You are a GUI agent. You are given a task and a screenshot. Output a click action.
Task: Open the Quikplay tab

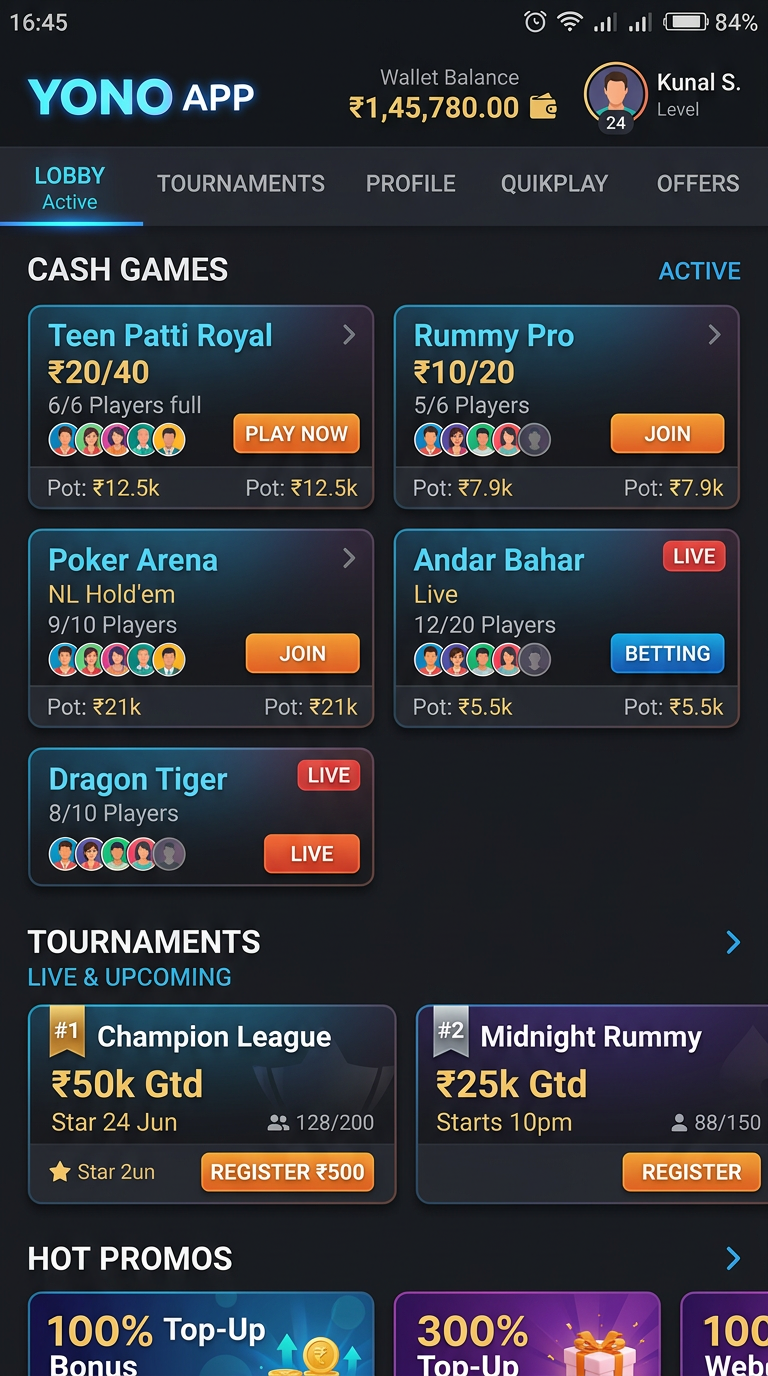coord(554,184)
